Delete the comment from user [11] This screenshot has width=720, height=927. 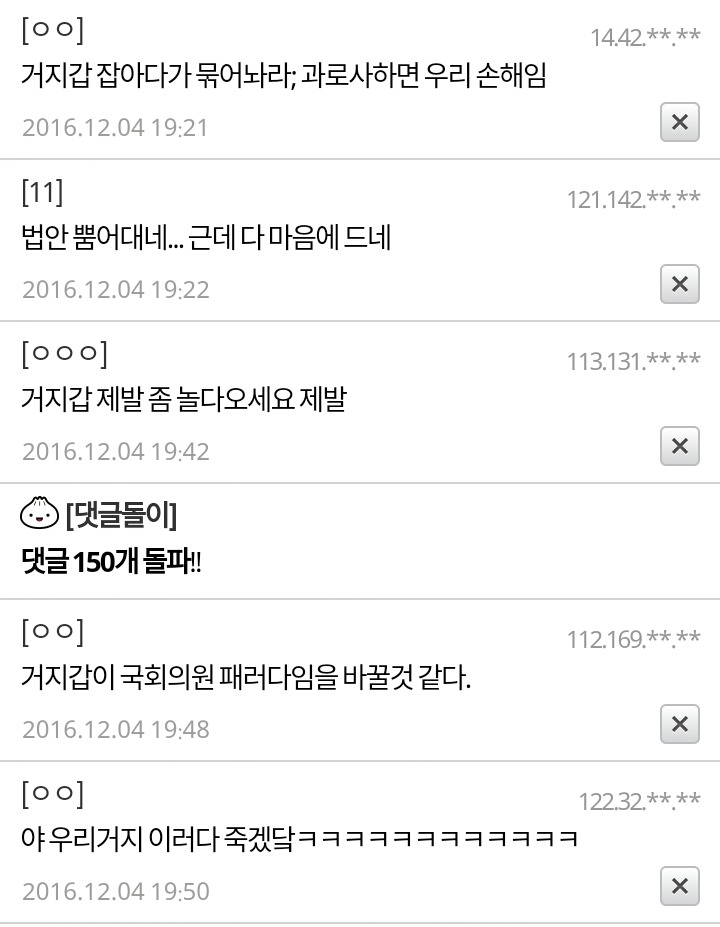[x=679, y=284]
